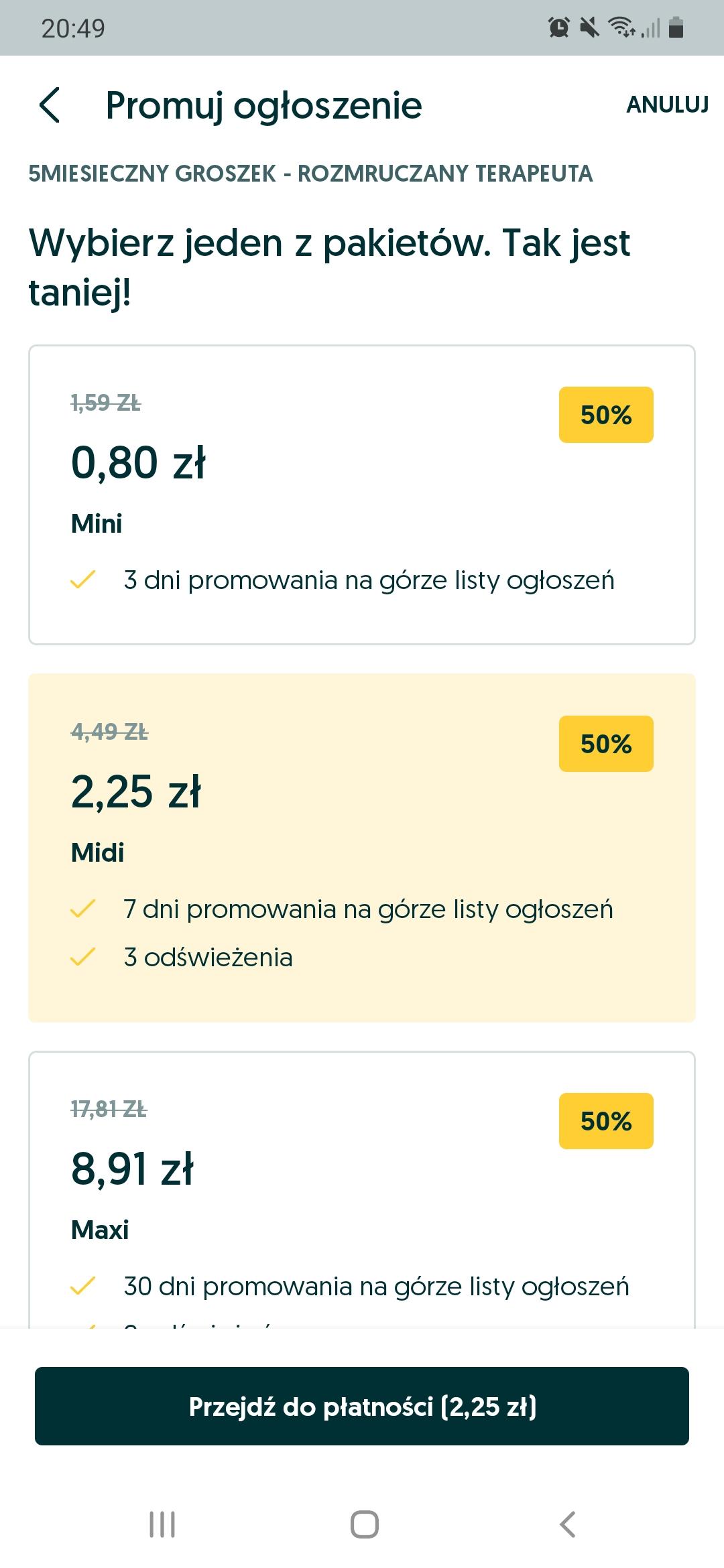
Task: Go to the home screen
Action: click(364, 1524)
